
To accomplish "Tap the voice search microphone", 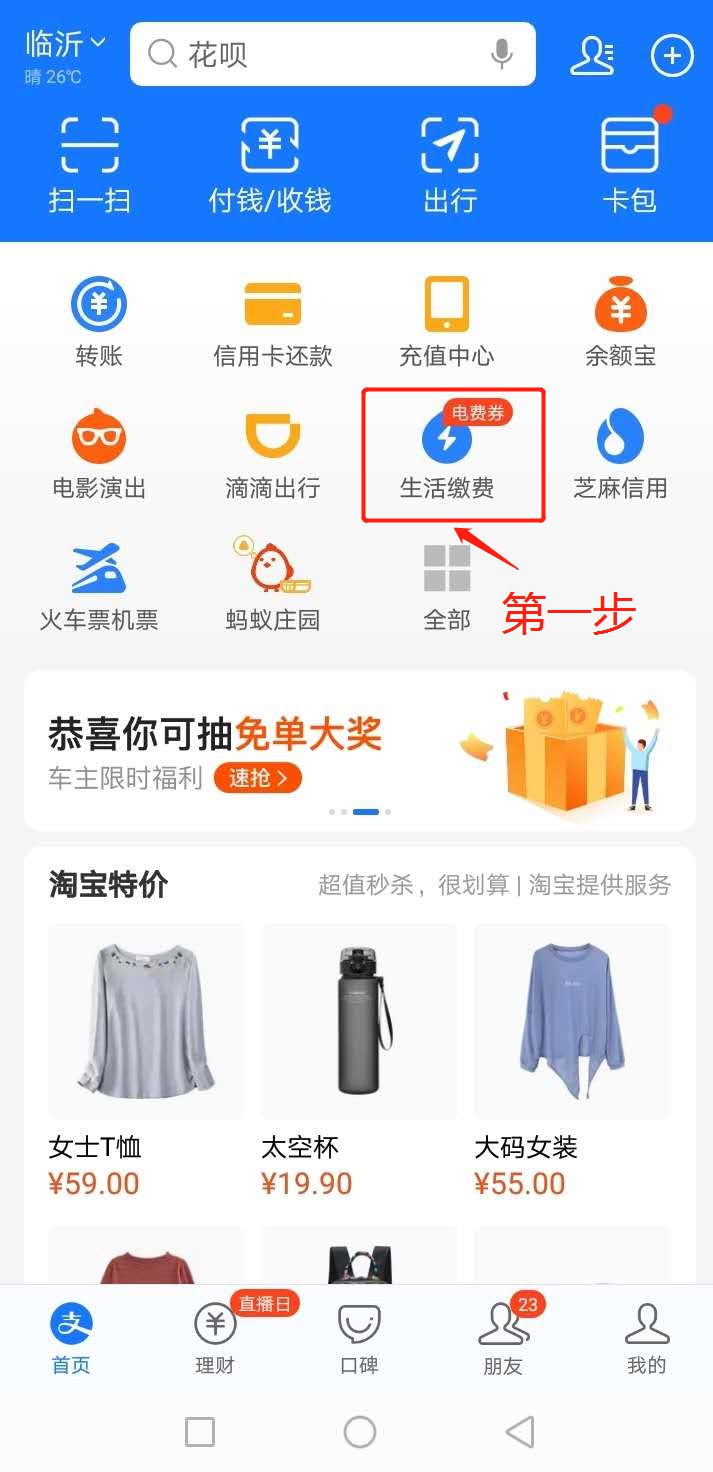I will pos(502,54).
